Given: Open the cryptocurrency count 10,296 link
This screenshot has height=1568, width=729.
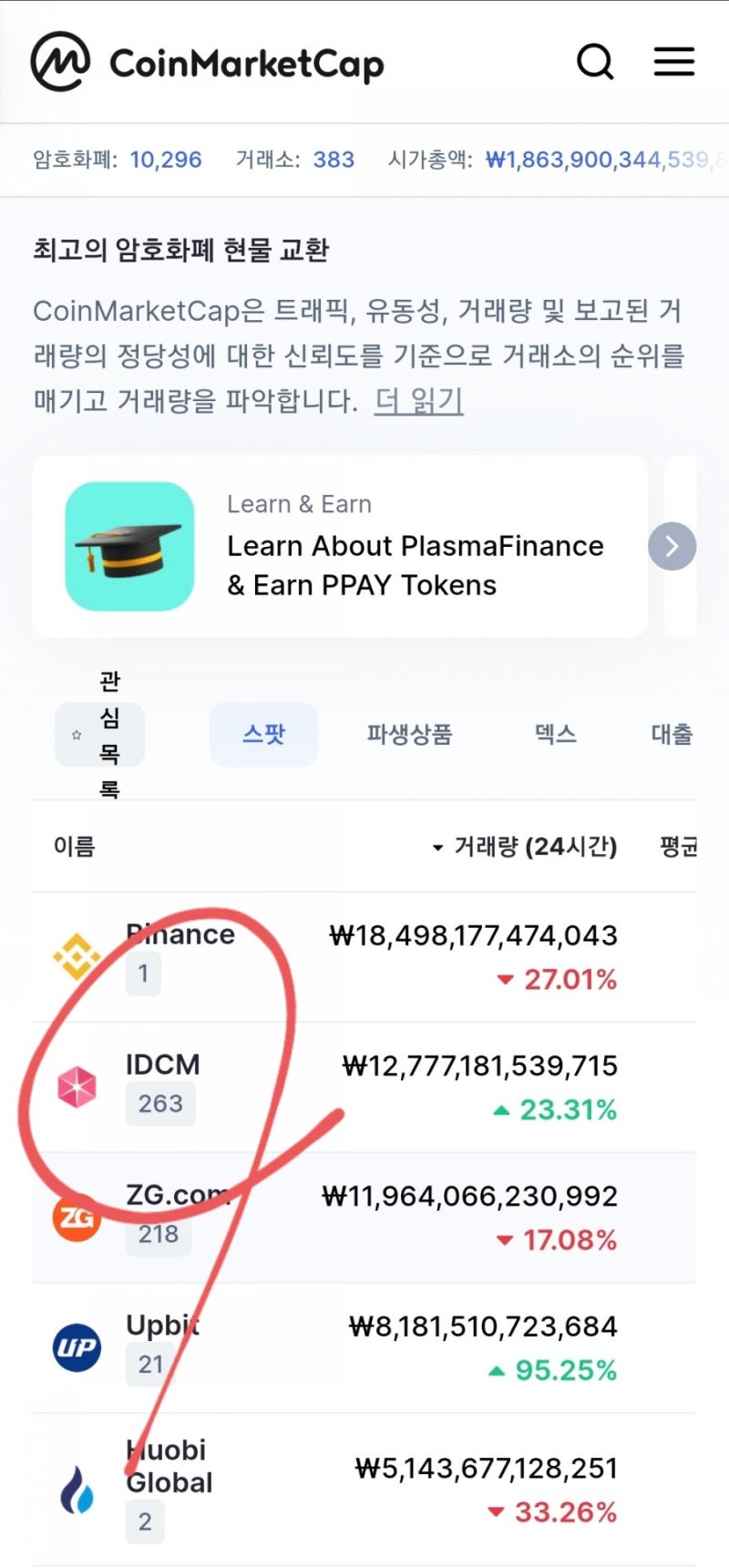Looking at the screenshot, I should tap(165, 160).
